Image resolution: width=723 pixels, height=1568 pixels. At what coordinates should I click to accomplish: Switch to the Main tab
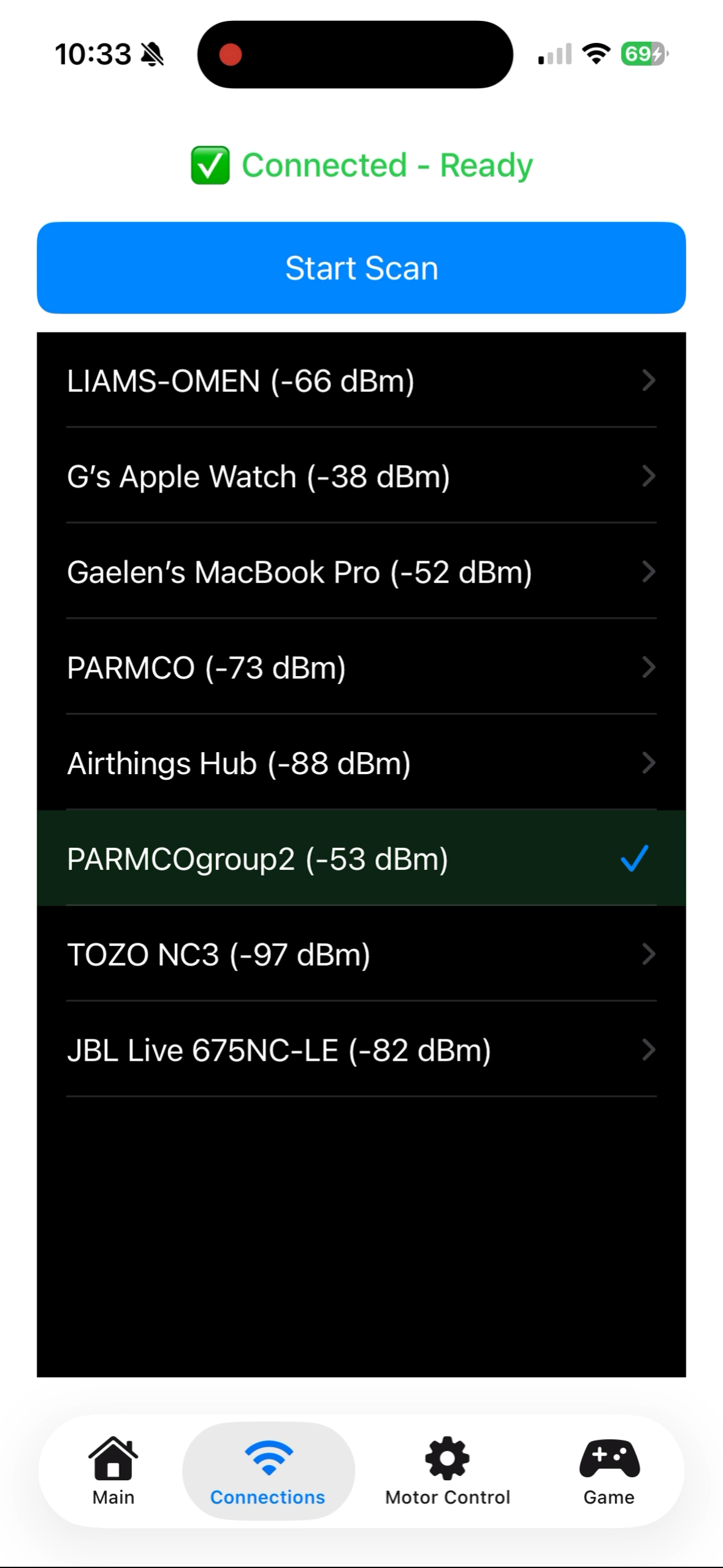(x=114, y=1472)
